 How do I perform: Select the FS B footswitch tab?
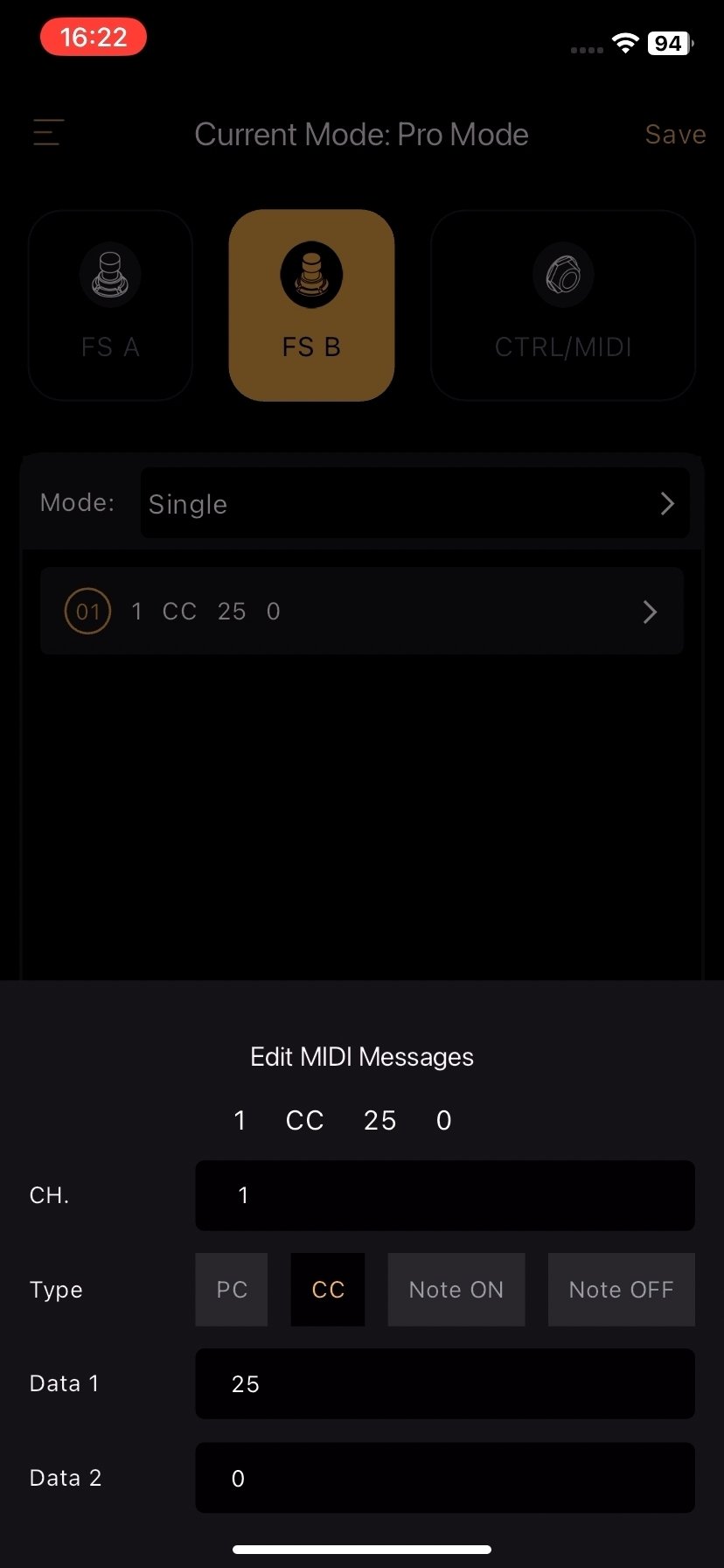(311, 305)
